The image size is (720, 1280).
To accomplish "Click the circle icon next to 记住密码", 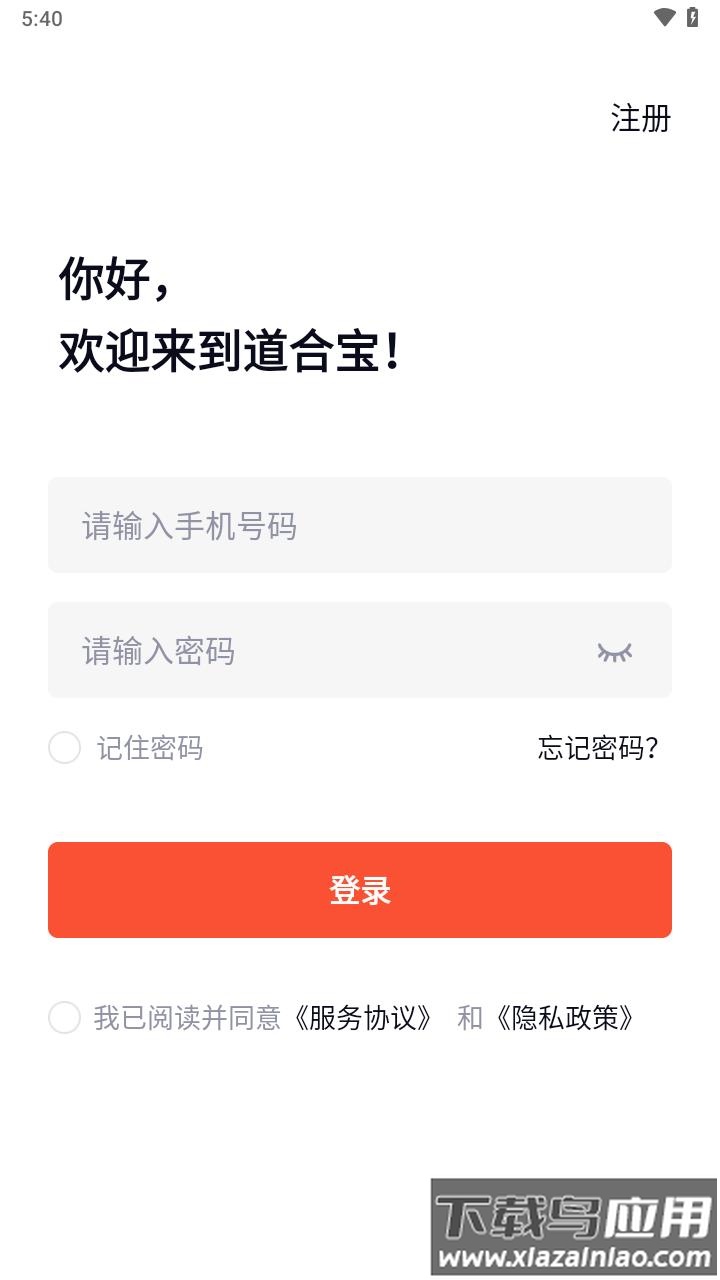I will pos(64,747).
